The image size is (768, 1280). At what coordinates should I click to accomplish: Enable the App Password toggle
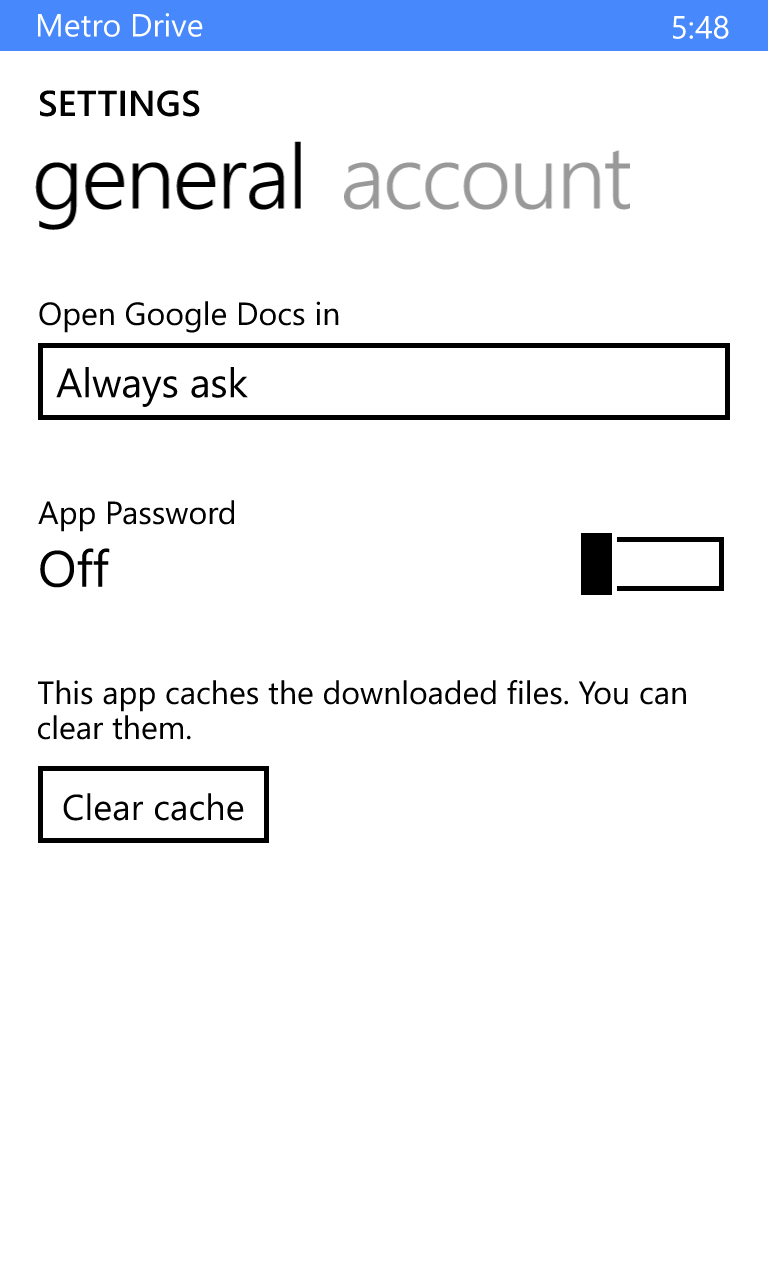tap(652, 564)
